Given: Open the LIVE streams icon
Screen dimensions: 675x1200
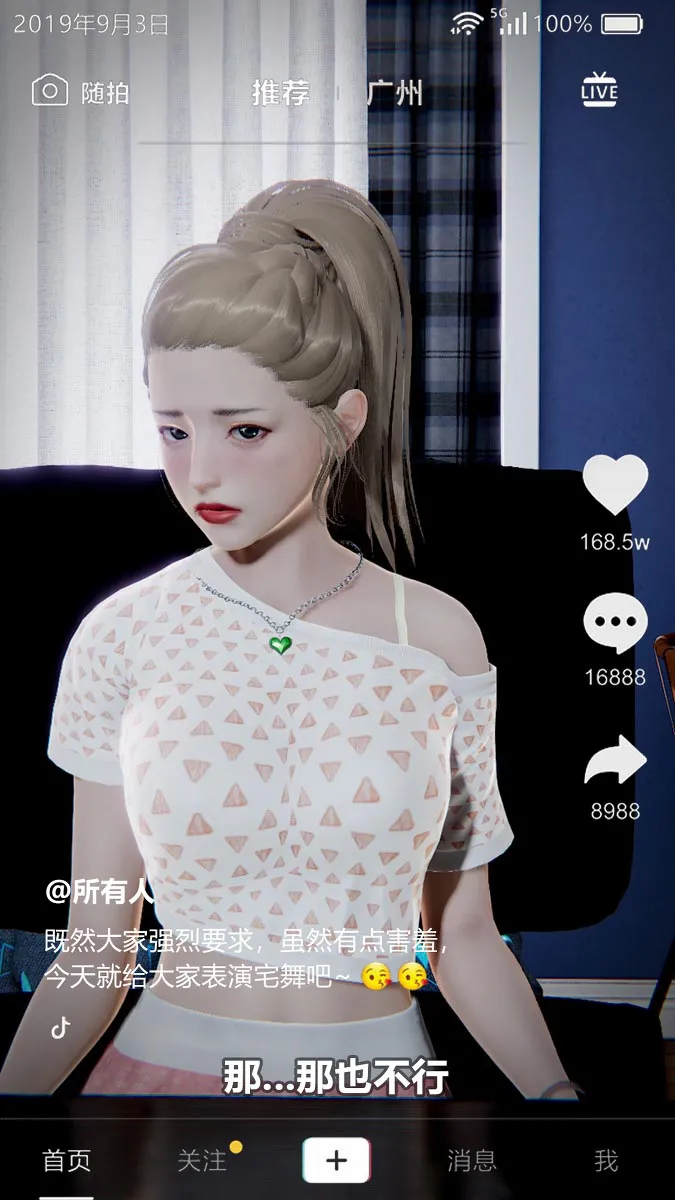Looking at the screenshot, I should click(x=599, y=91).
